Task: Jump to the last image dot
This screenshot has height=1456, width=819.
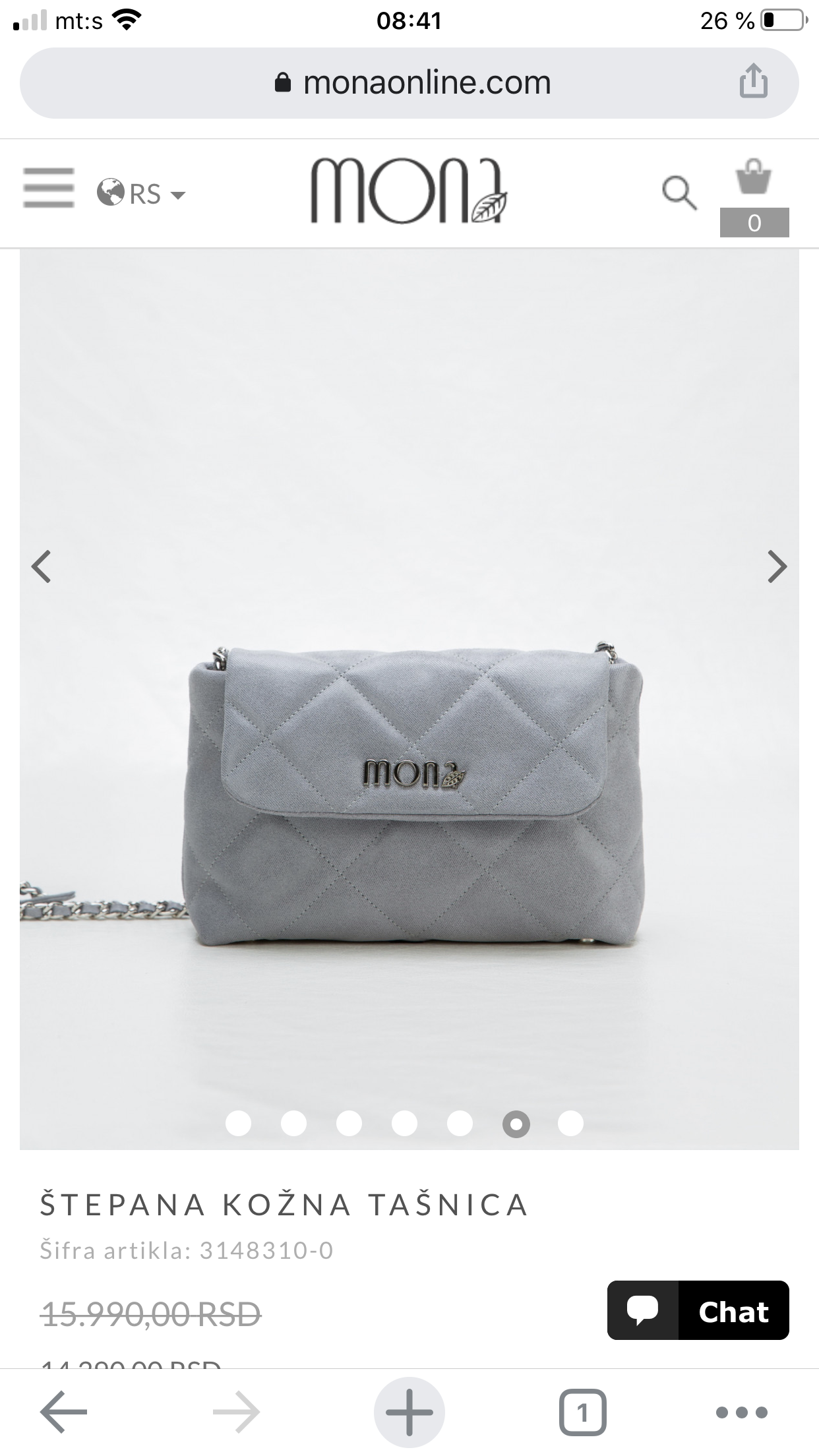Action: point(570,1124)
